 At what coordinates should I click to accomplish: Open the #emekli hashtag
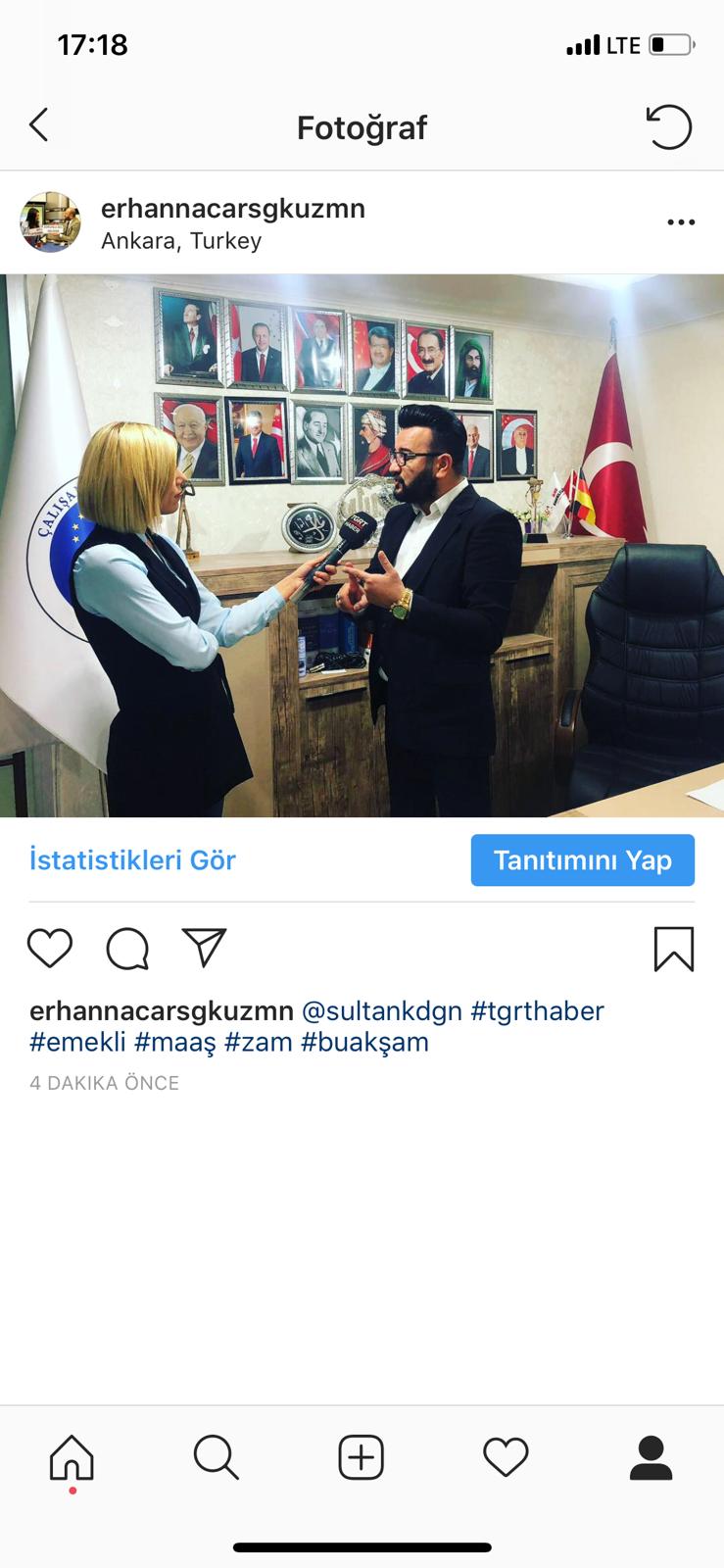[x=77, y=1042]
